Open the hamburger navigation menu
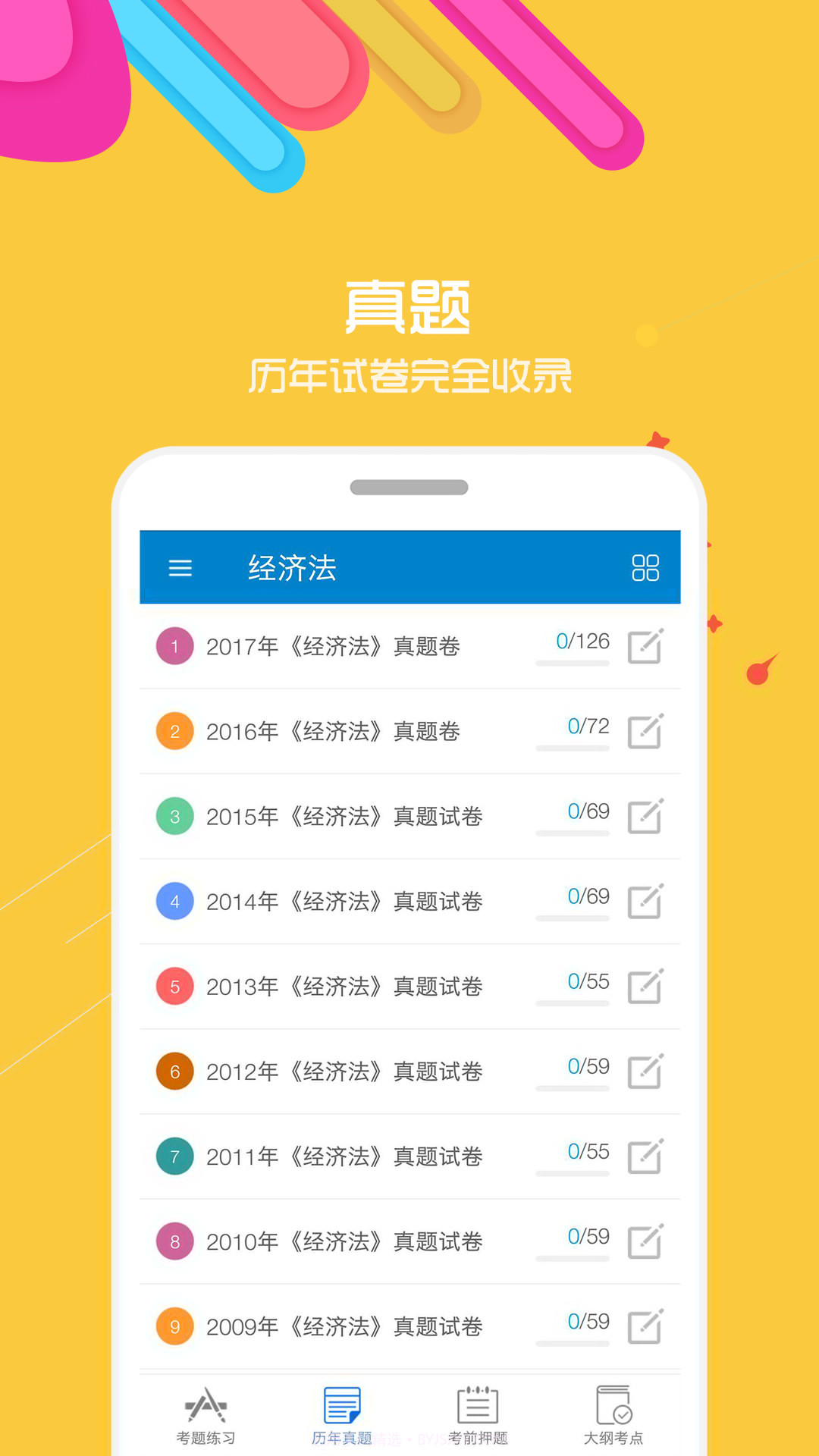819x1456 pixels. click(180, 569)
